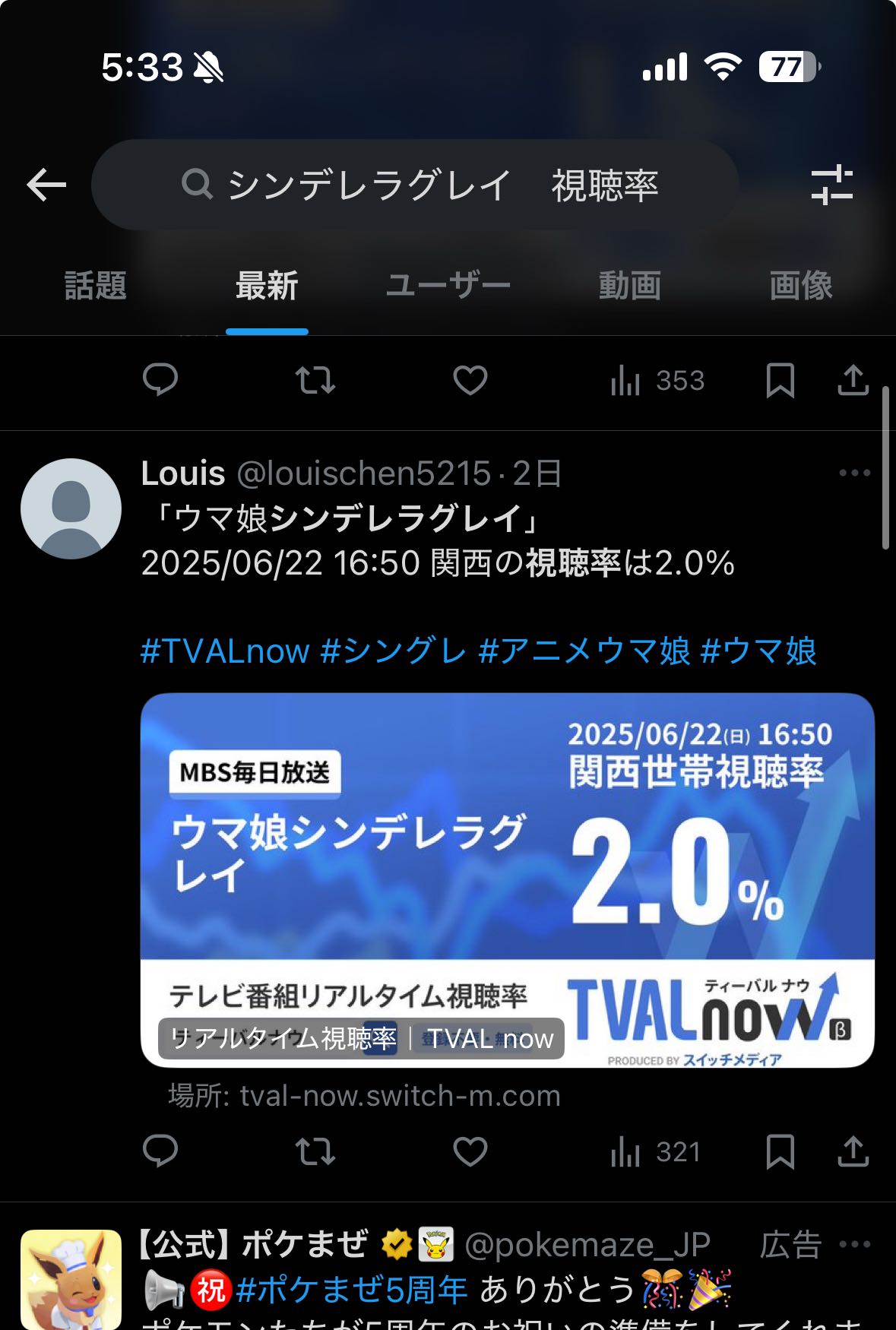The height and width of the screenshot is (1330, 896).
Task: Open the search filter settings icon
Action: (x=831, y=185)
